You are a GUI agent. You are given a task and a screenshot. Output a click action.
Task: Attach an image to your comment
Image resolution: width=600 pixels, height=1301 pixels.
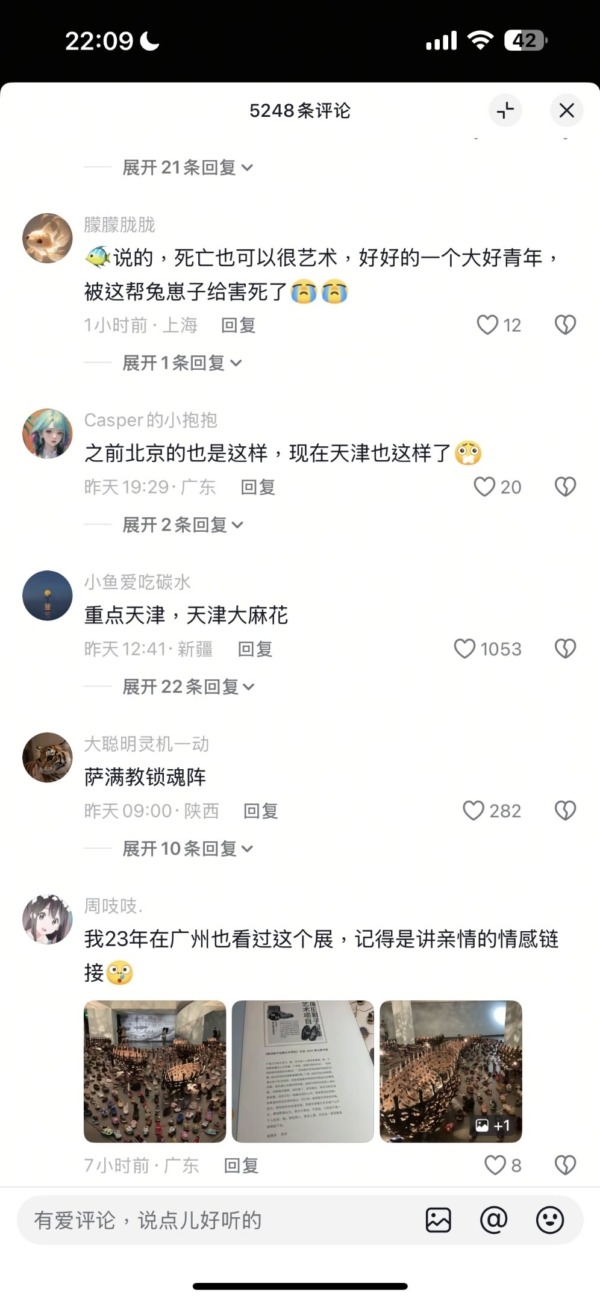pyautogui.click(x=438, y=1220)
